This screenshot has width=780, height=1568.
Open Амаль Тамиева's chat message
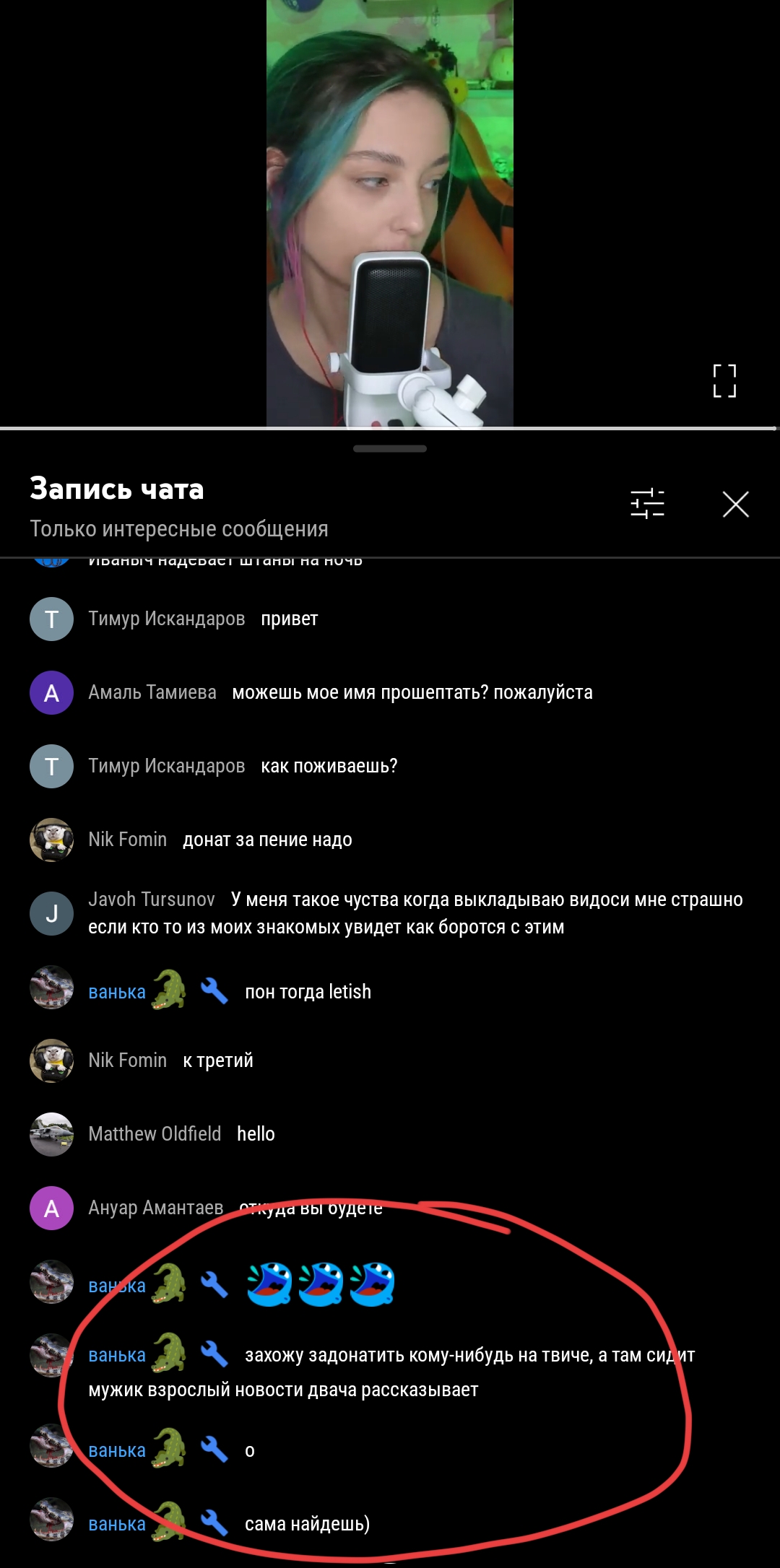[x=412, y=693]
